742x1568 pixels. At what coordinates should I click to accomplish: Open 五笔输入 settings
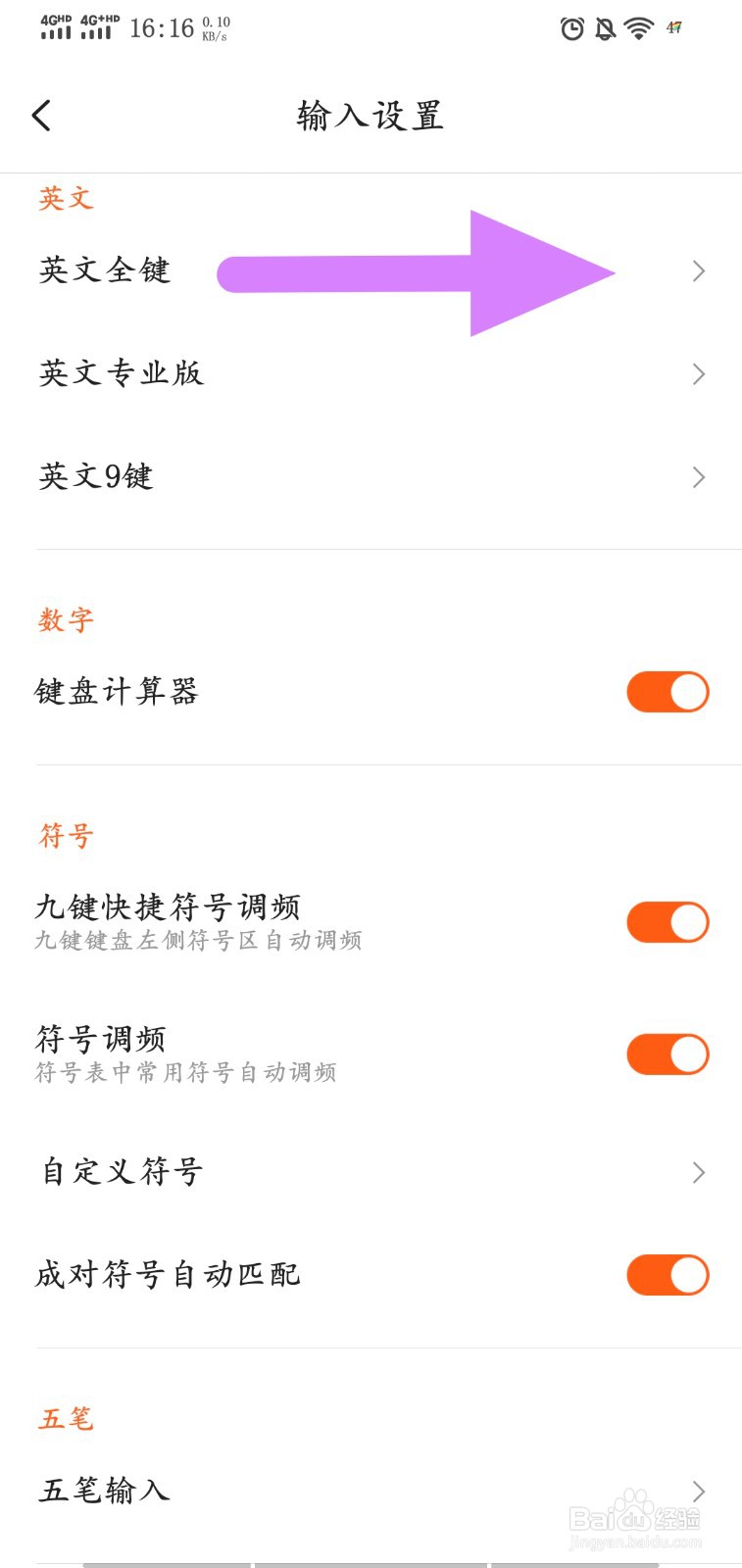[x=371, y=1491]
